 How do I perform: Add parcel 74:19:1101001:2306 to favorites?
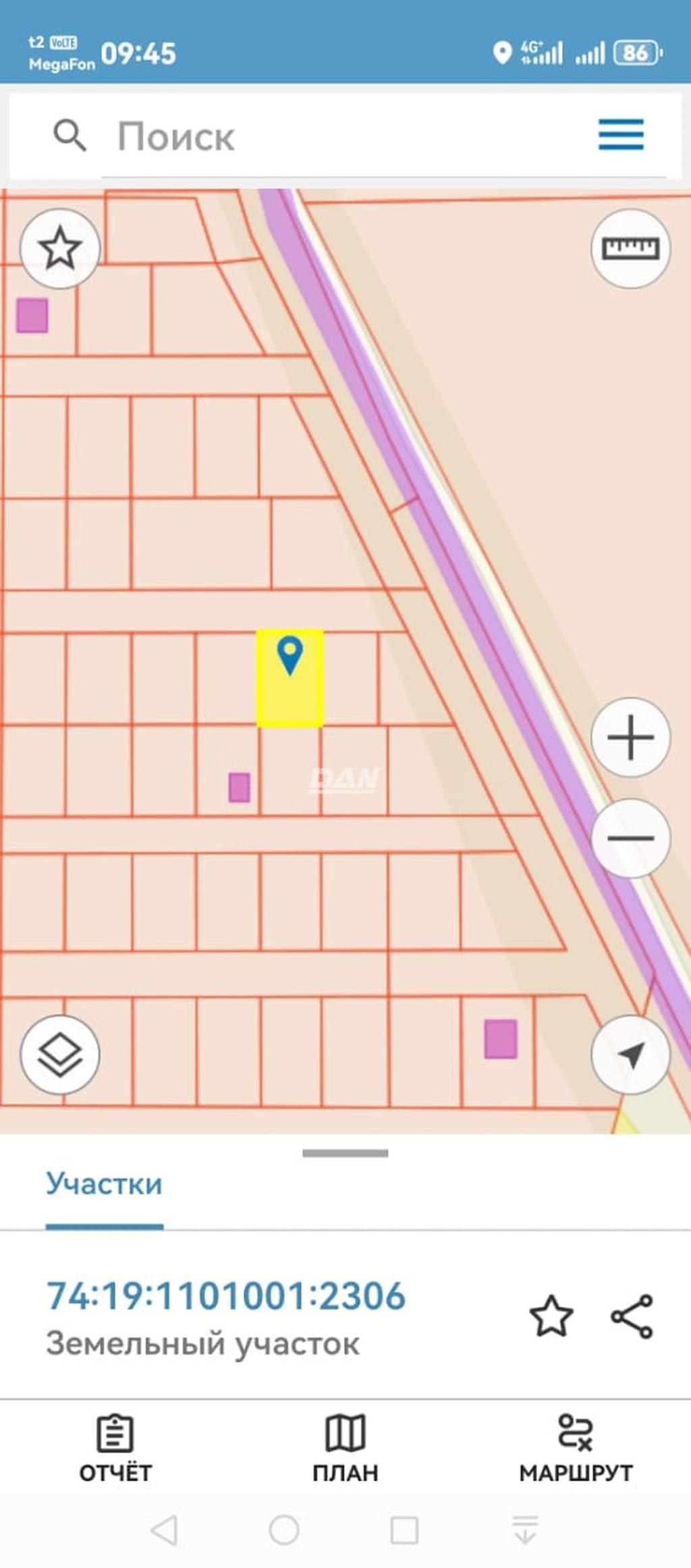pos(551,1316)
